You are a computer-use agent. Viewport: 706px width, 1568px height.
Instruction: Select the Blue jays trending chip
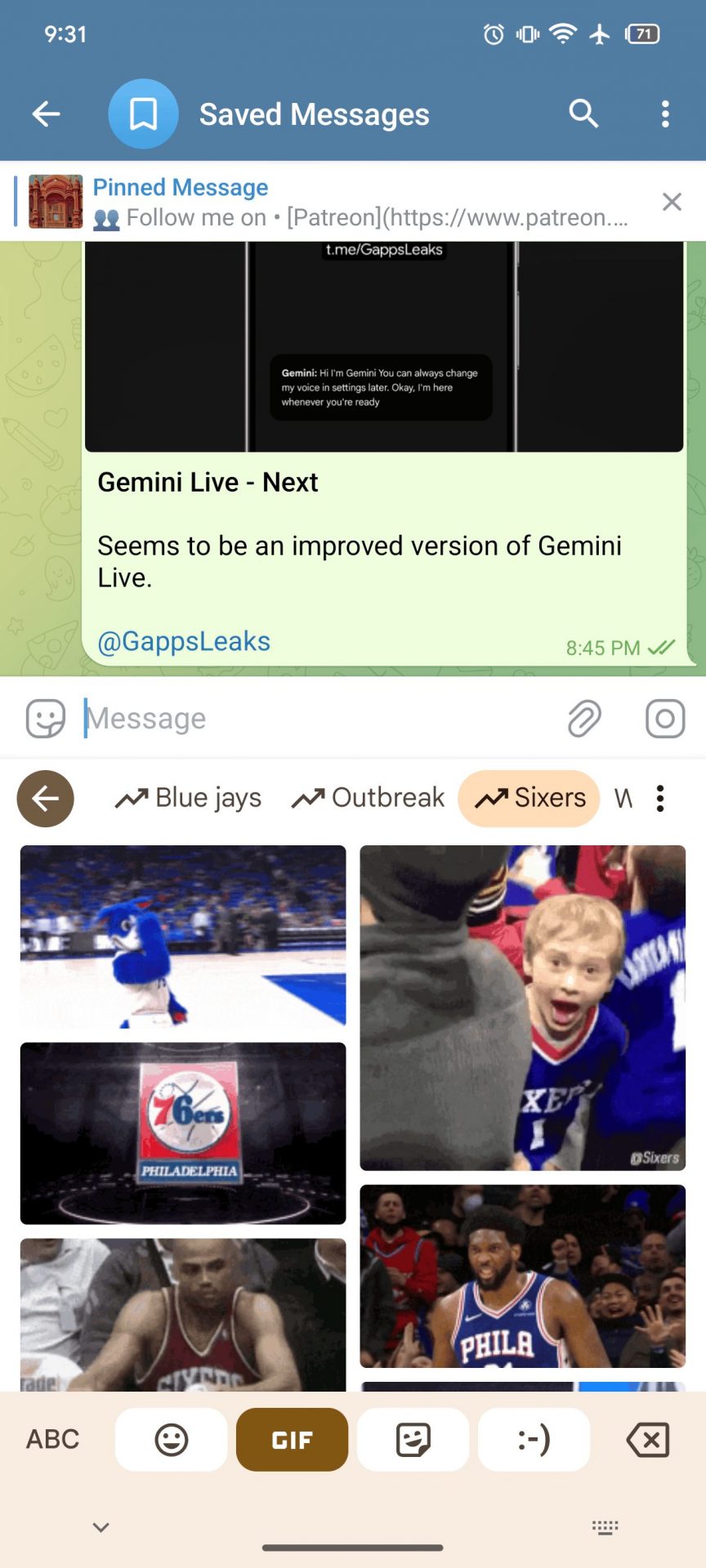189,798
